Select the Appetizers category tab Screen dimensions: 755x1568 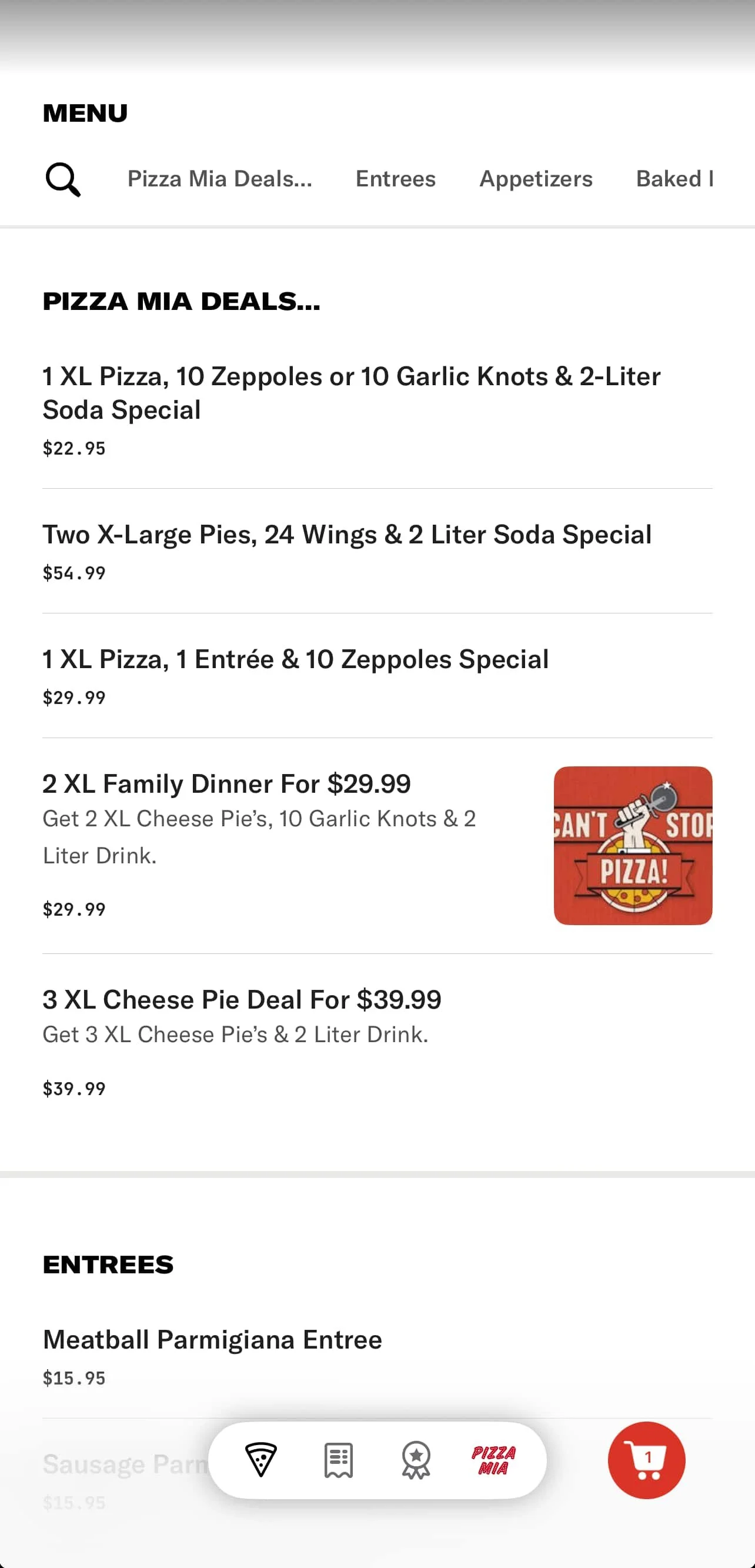[535, 179]
